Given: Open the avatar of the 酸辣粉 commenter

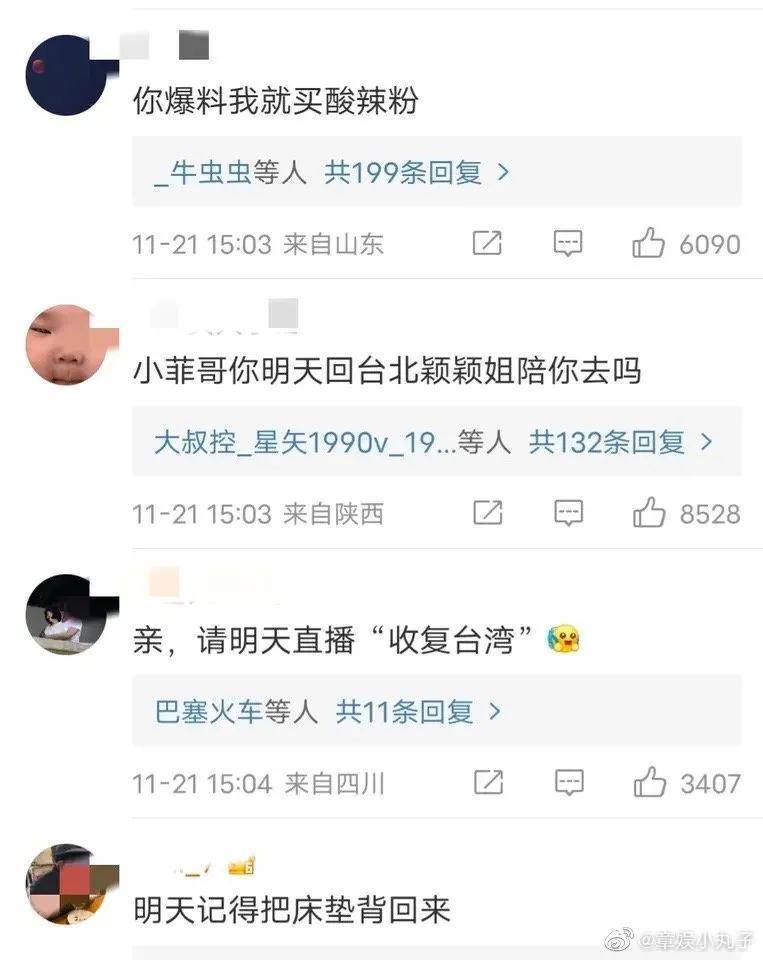Looking at the screenshot, I should click(x=66, y=75).
